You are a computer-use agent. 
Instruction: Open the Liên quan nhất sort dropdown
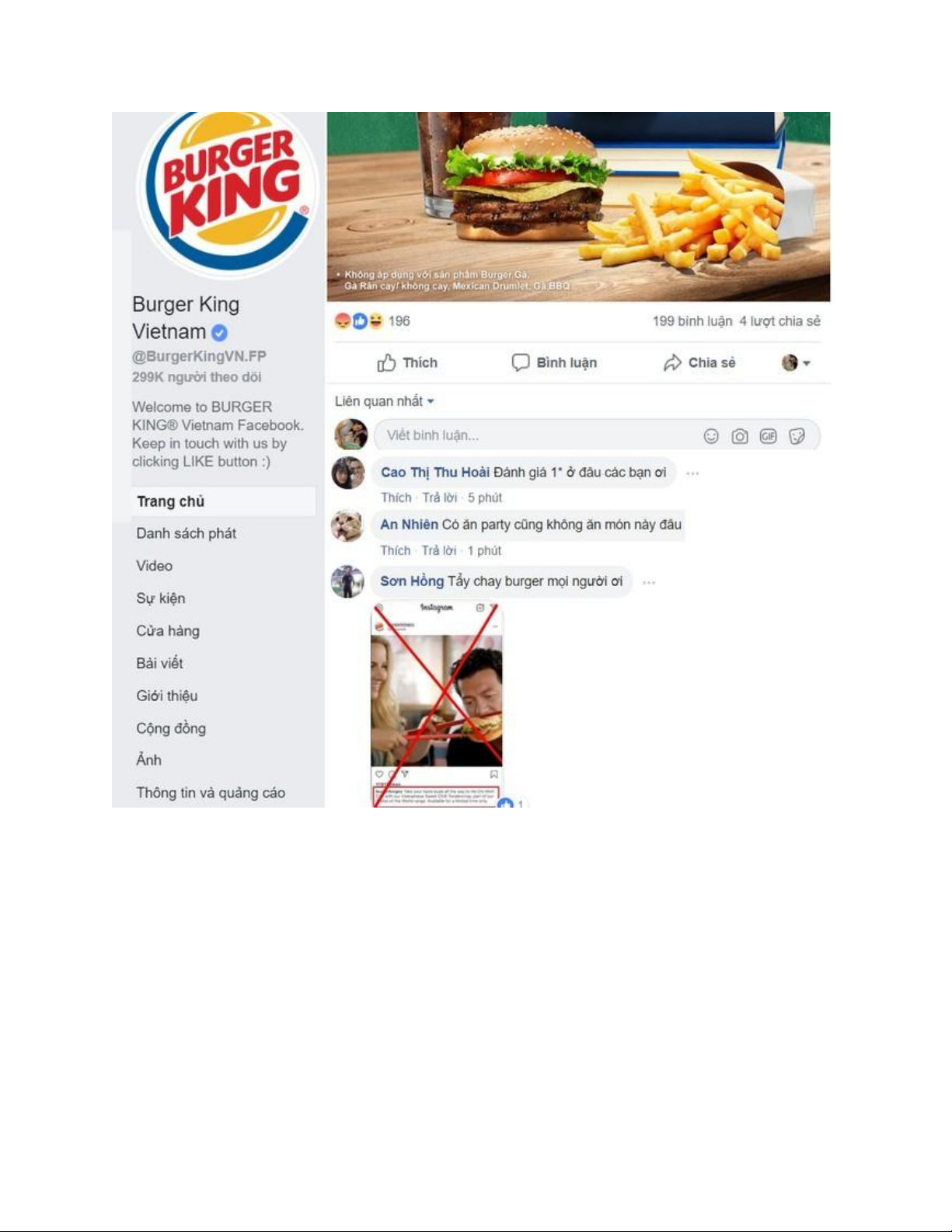click(x=385, y=401)
